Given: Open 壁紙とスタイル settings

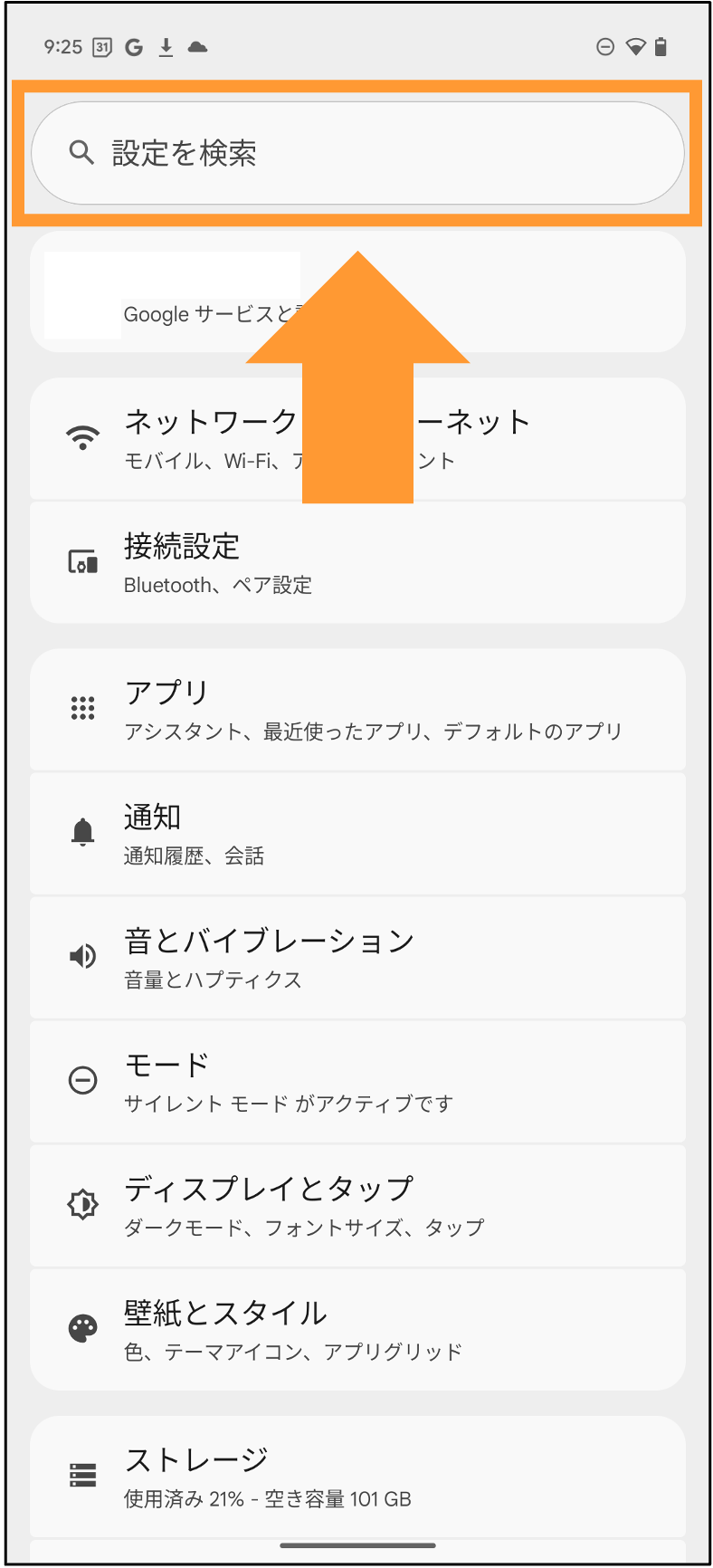Looking at the screenshot, I should coord(357,1329).
